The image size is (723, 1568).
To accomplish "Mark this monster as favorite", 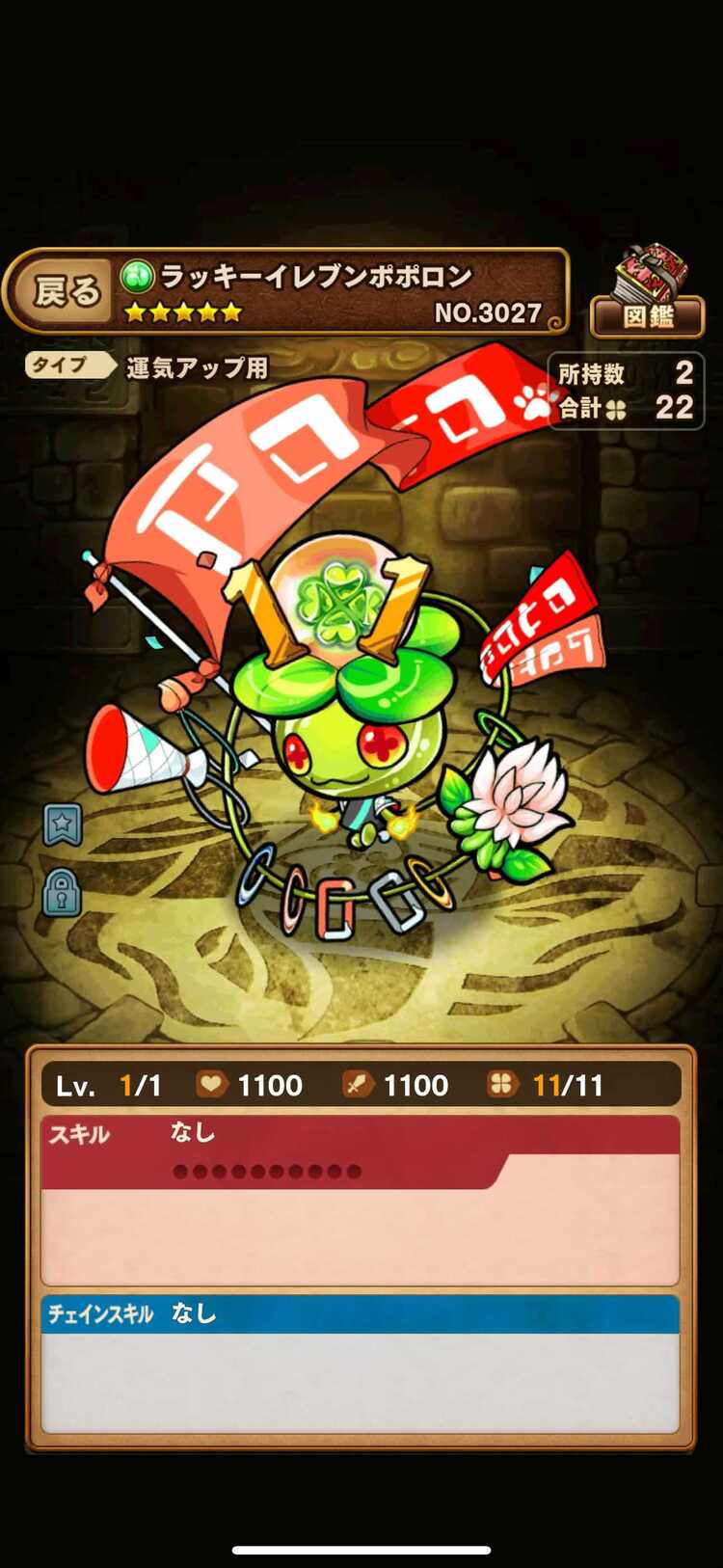I will tap(63, 825).
